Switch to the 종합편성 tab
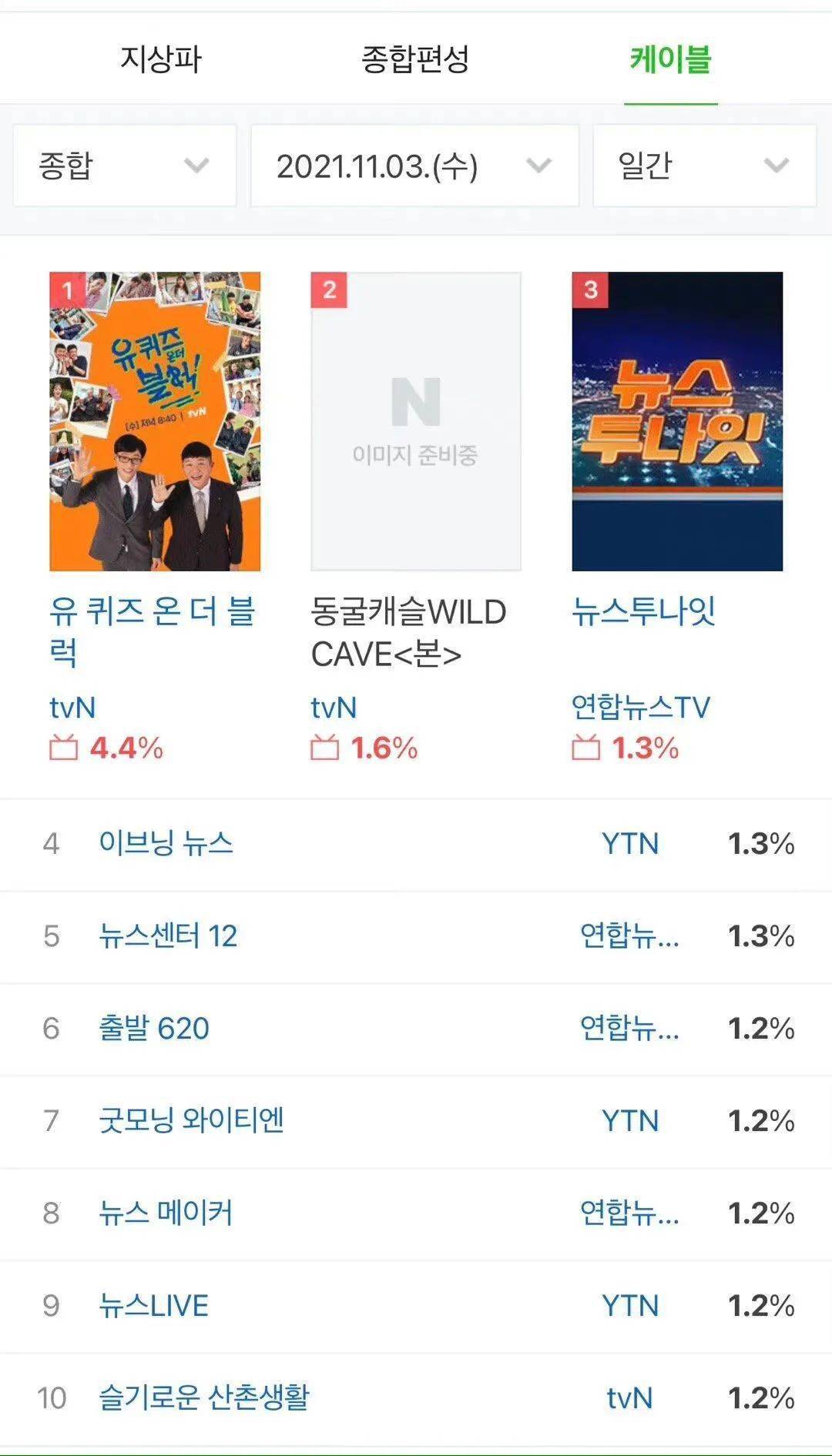The width and height of the screenshot is (832, 1456). click(x=415, y=59)
